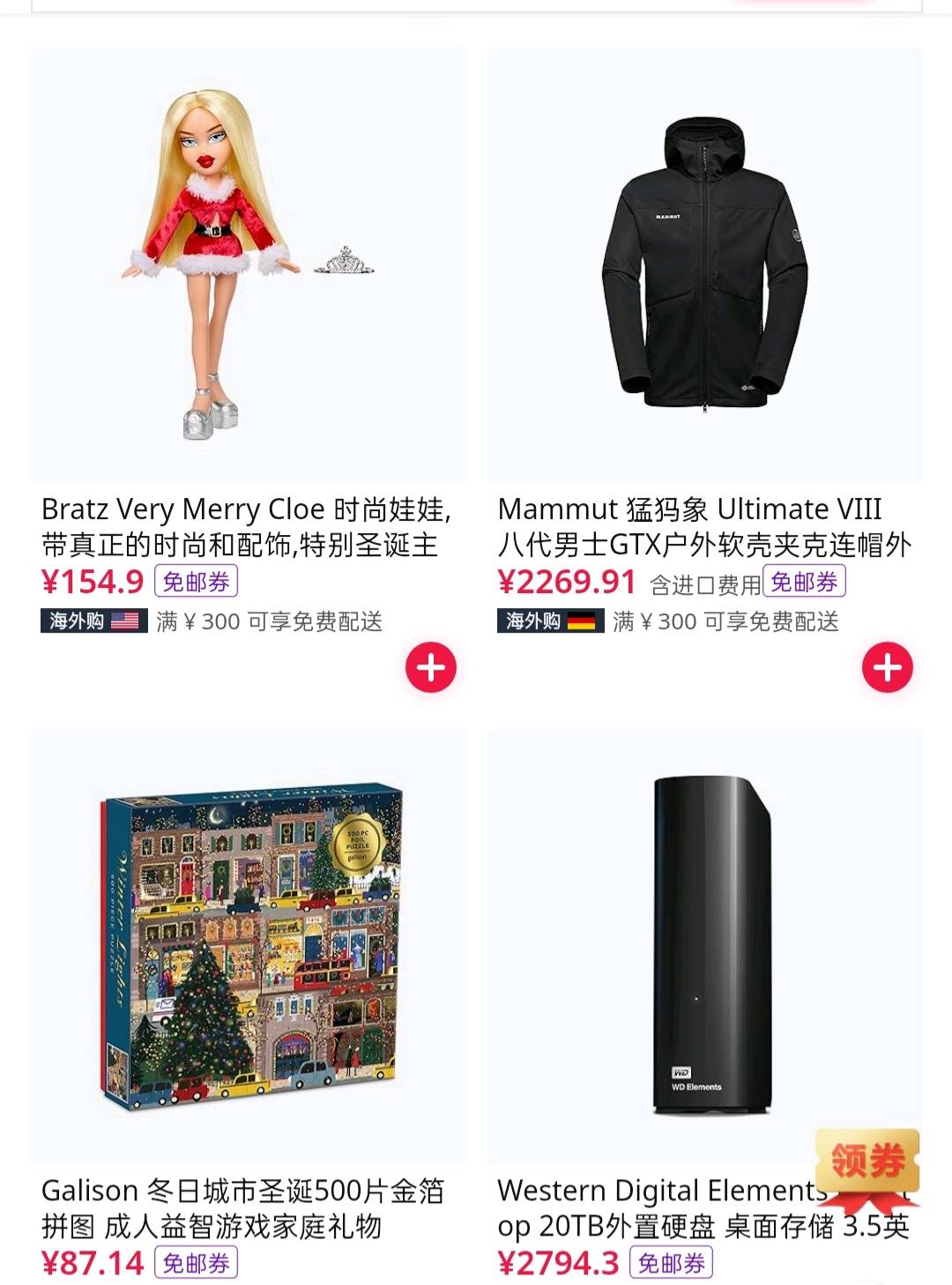Add the Bratz doll to cart

coord(430,667)
